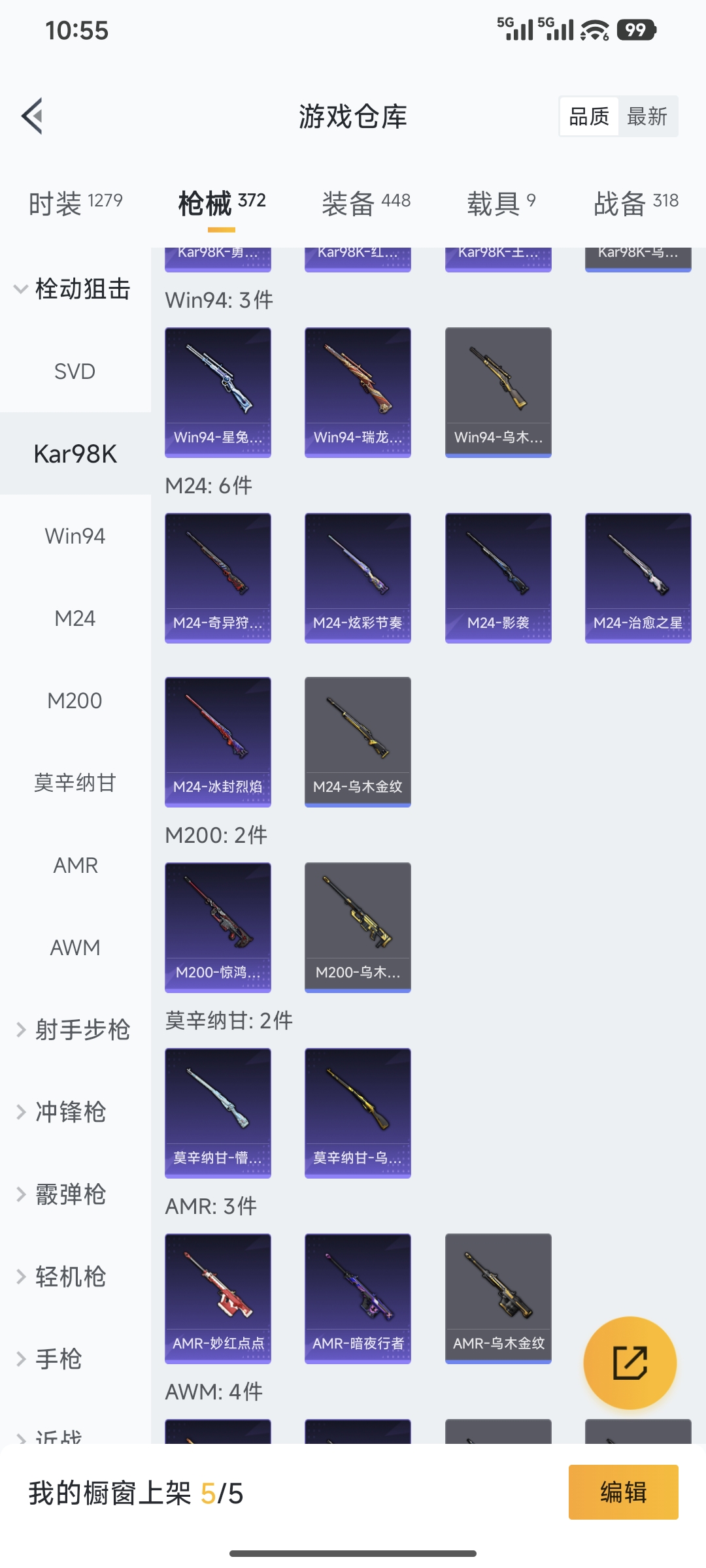Open the M24-冰封烈焰 weapon card
The image size is (706, 1568).
pyautogui.click(x=218, y=742)
